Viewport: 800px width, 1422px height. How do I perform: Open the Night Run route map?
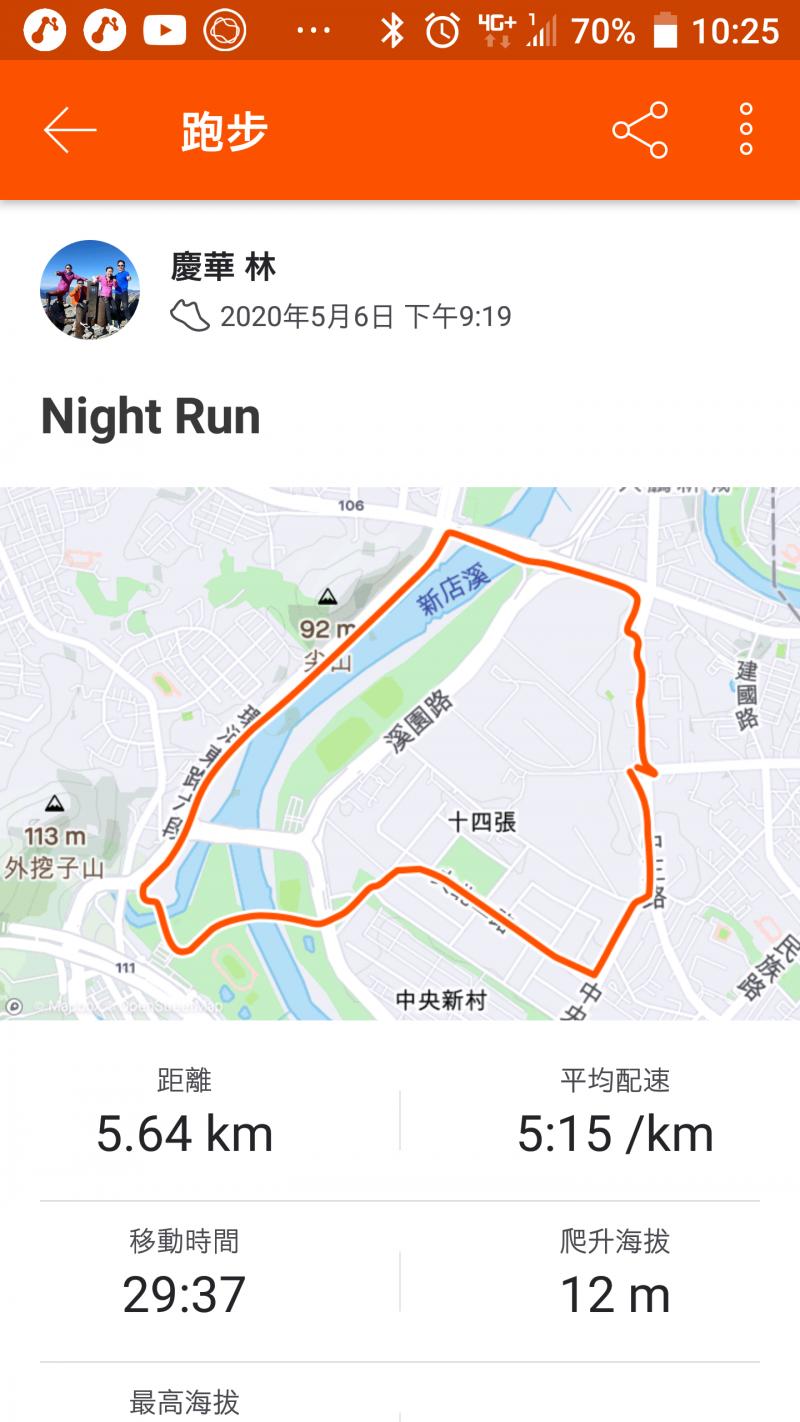point(400,752)
